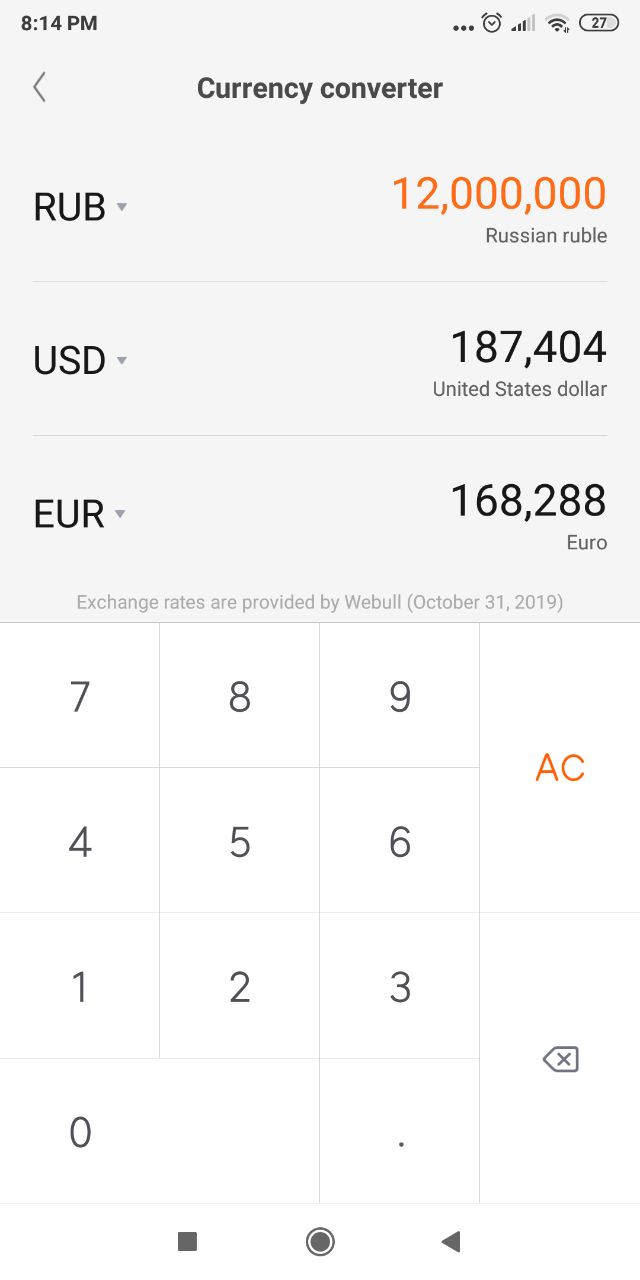Insert a decimal point
This screenshot has width=640, height=1280.
coord(400,1131)
